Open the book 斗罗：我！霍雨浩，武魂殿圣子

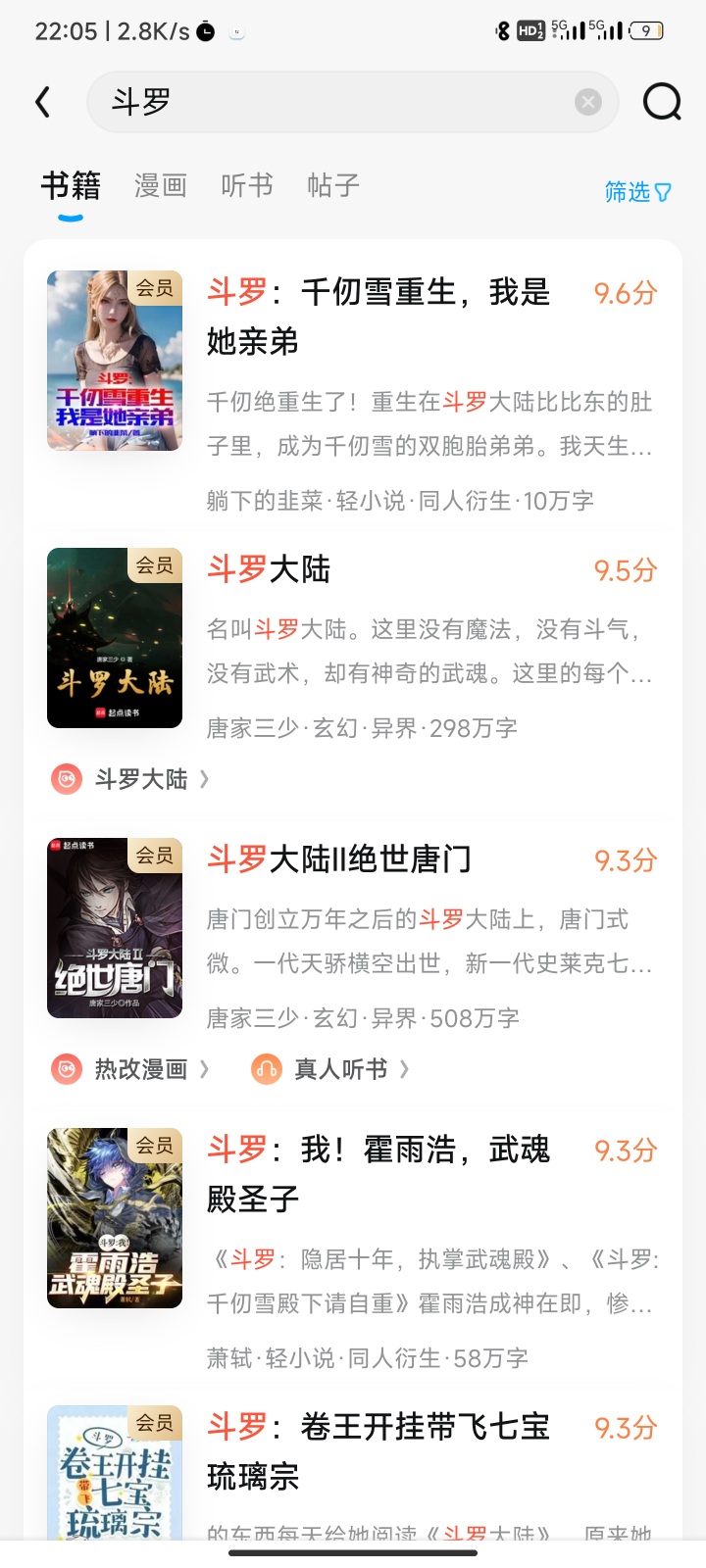(x=378, y=1174)
